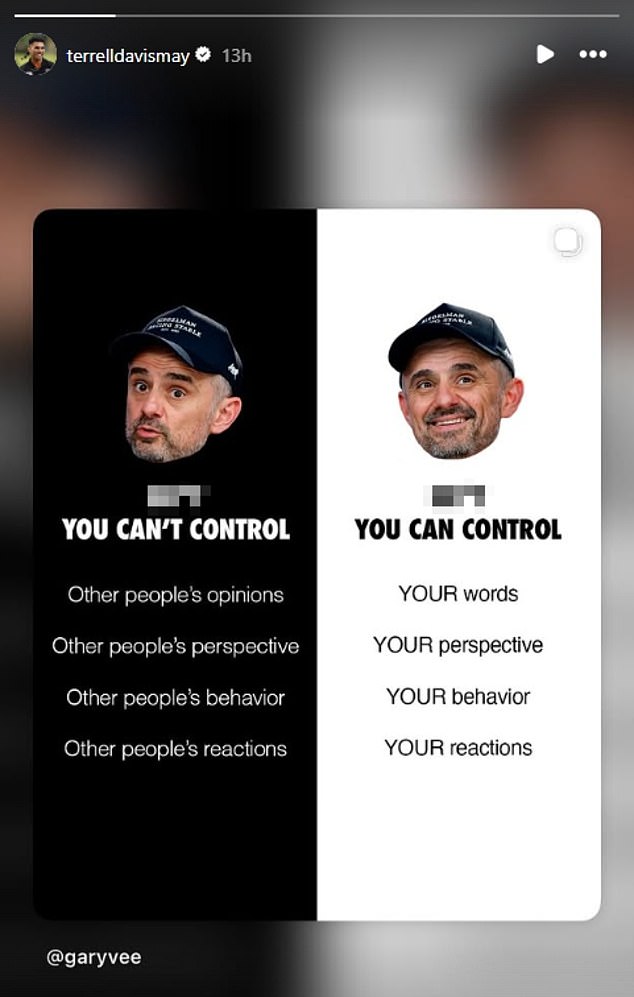Open the reshared garyvee post
Image resolution: width=634 pixels, height=997 pixels.
coord(317,564)
